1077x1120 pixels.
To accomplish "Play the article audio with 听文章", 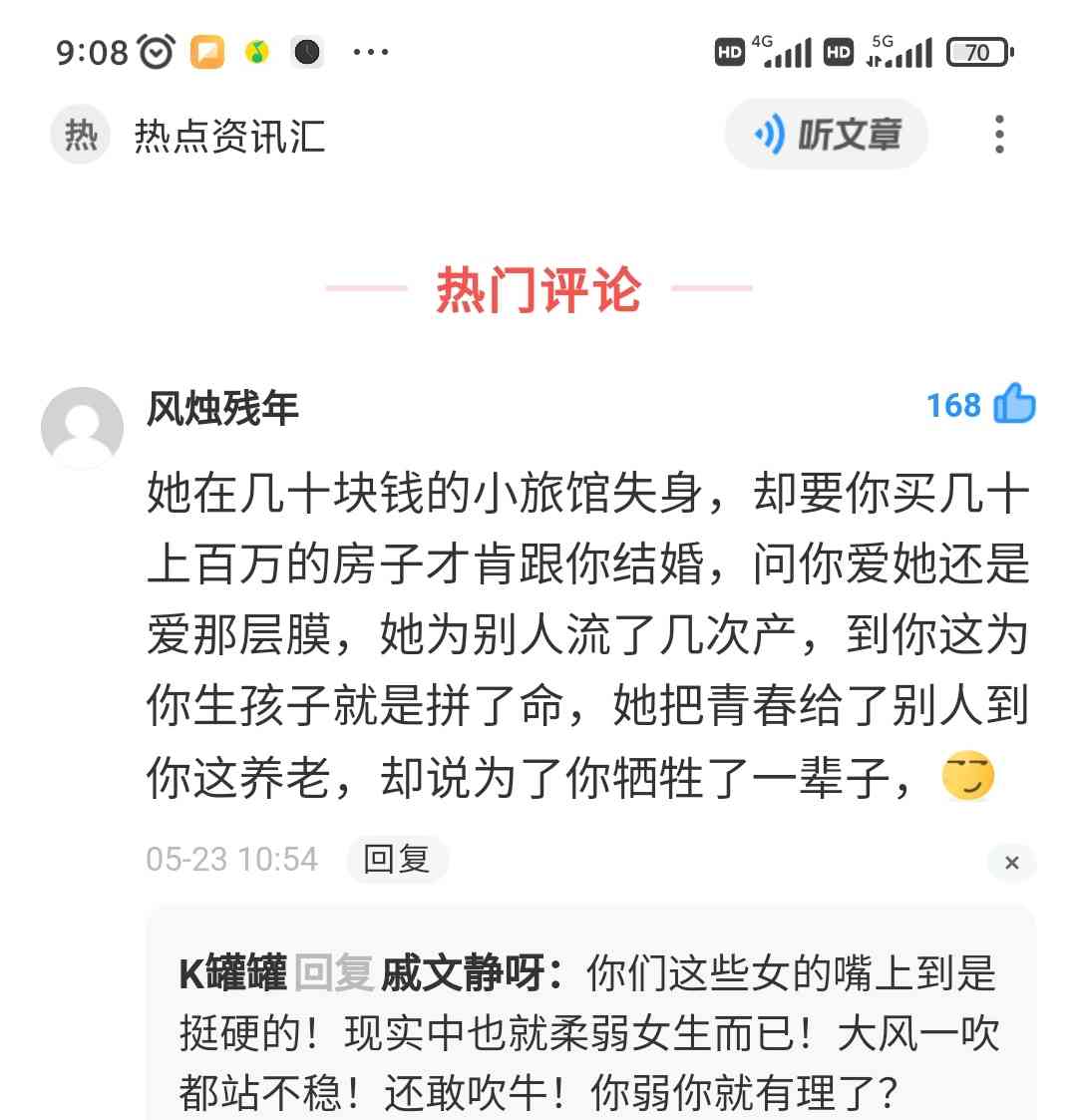I will 827,134.
